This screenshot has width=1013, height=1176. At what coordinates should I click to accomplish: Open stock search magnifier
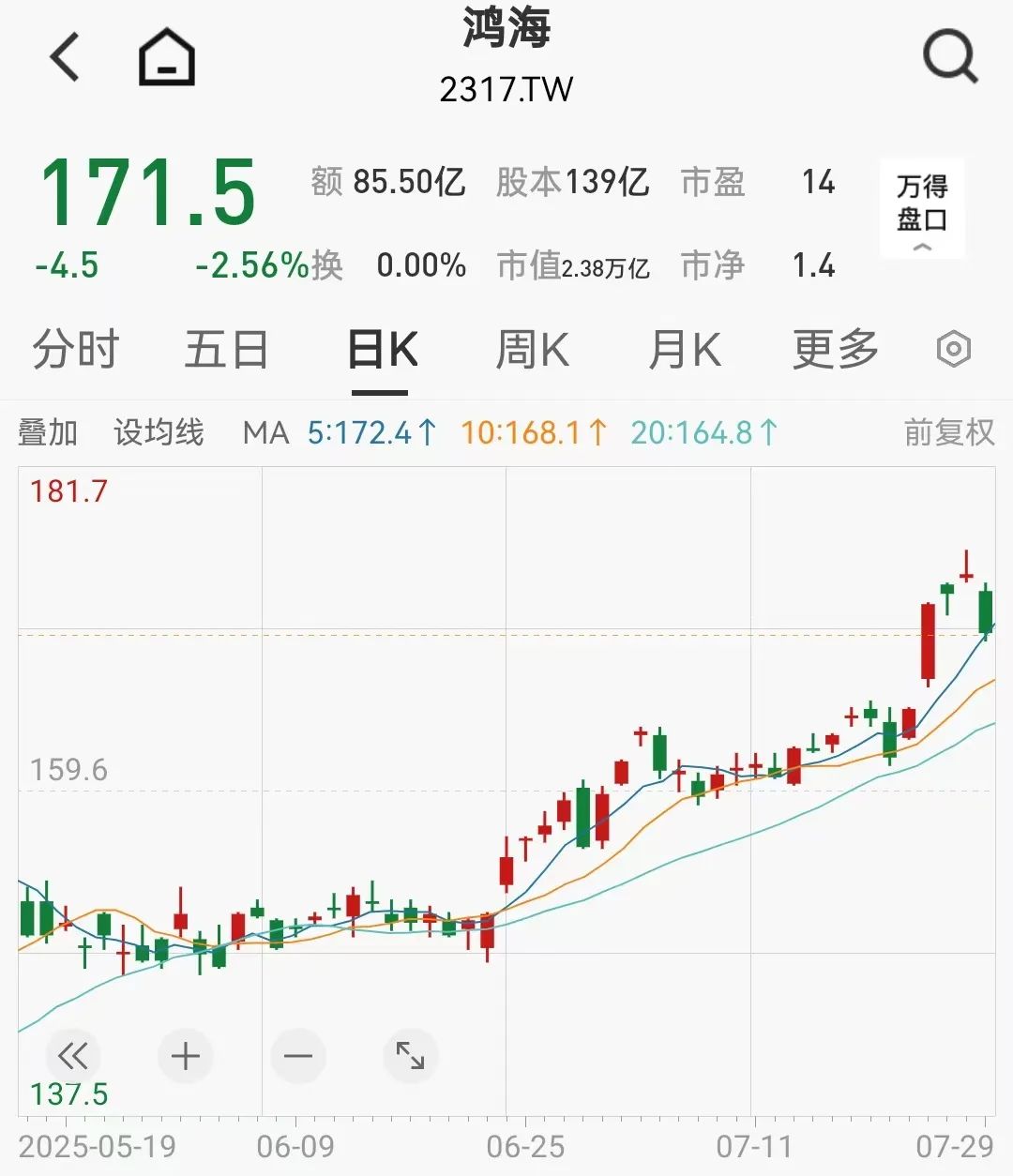[x=949, y=57]
